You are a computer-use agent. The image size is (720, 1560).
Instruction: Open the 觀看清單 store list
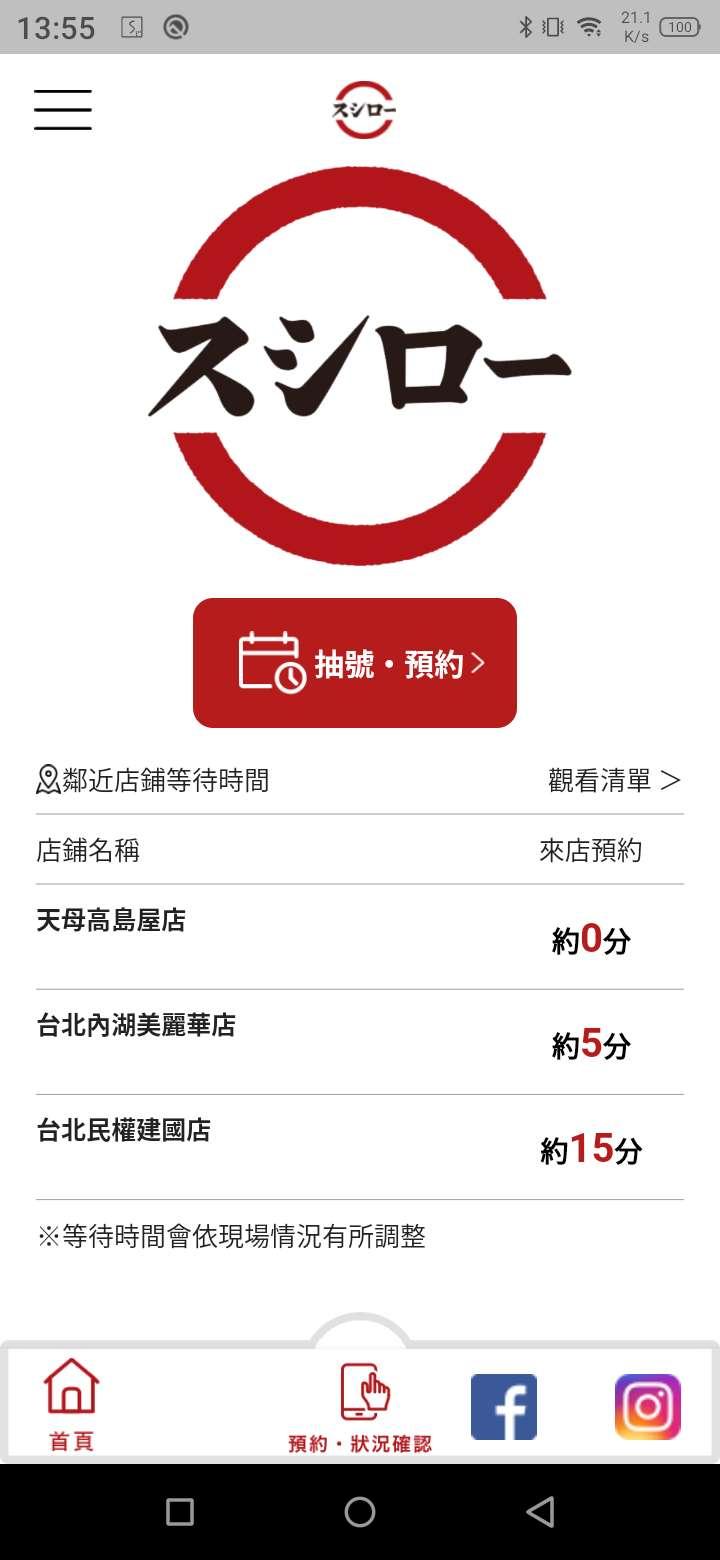coord(614,780)
